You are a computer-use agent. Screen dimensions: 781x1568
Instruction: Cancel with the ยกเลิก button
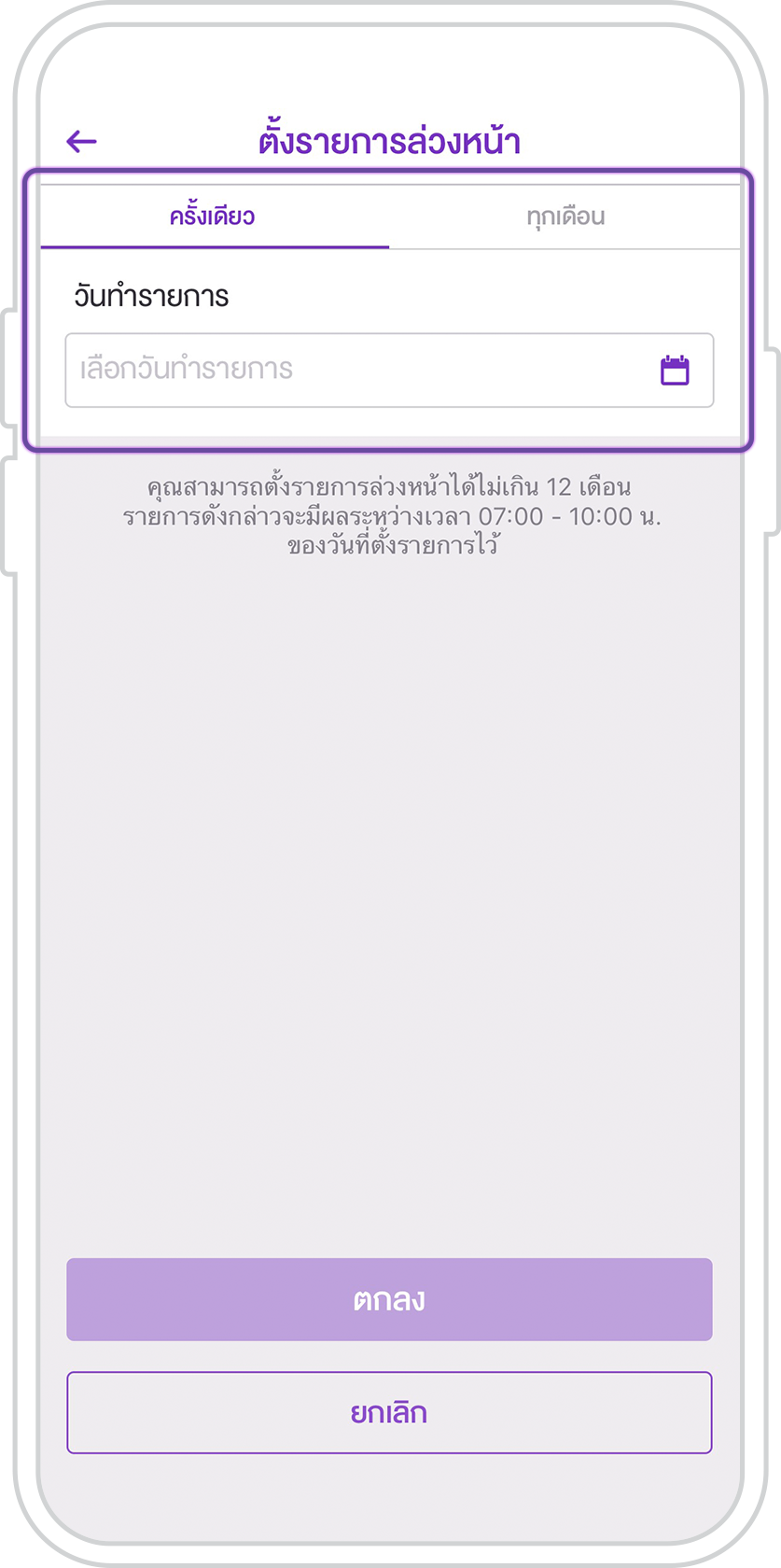tap(389, 1412)
